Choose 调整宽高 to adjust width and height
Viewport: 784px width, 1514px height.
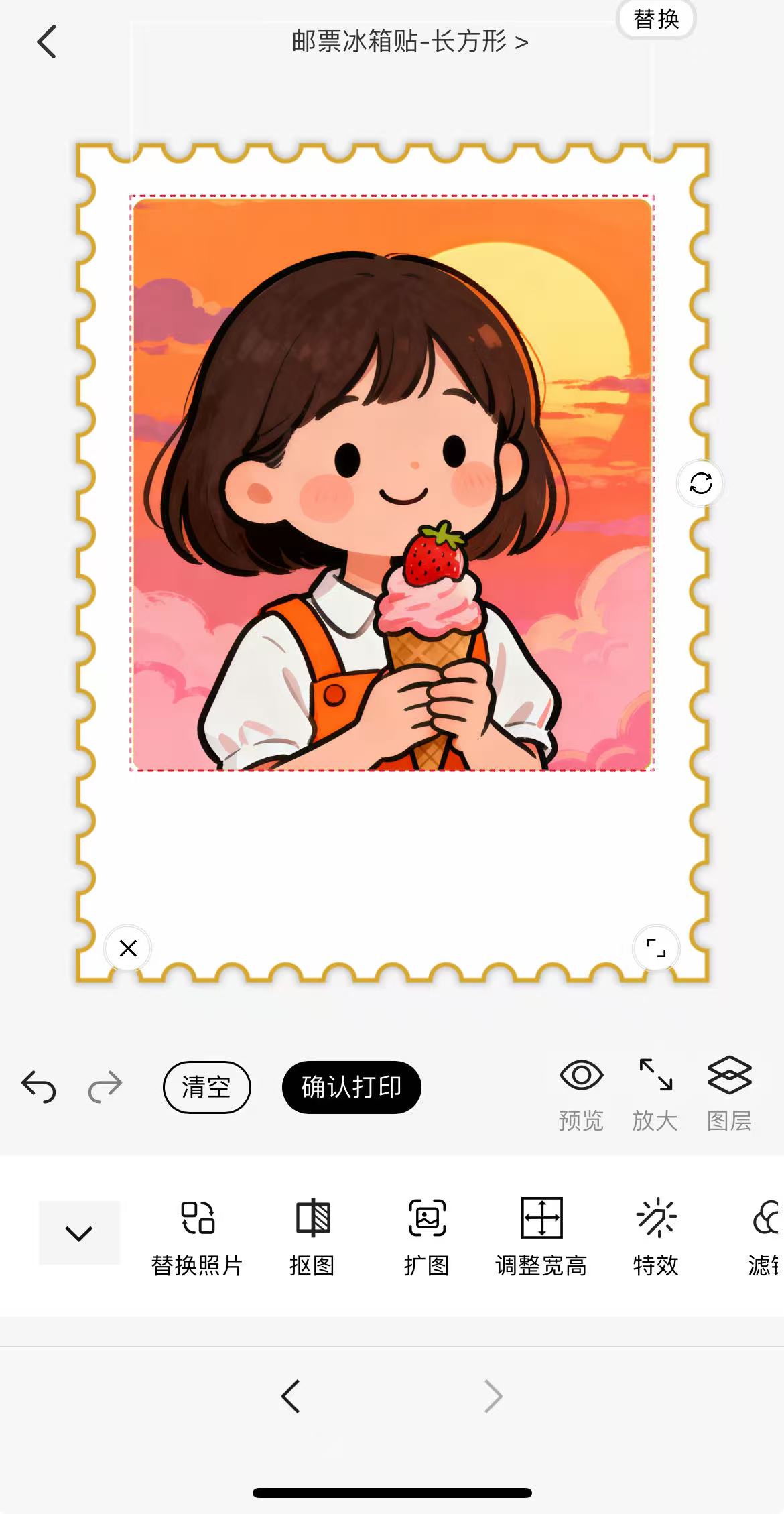pos(541,1237)
